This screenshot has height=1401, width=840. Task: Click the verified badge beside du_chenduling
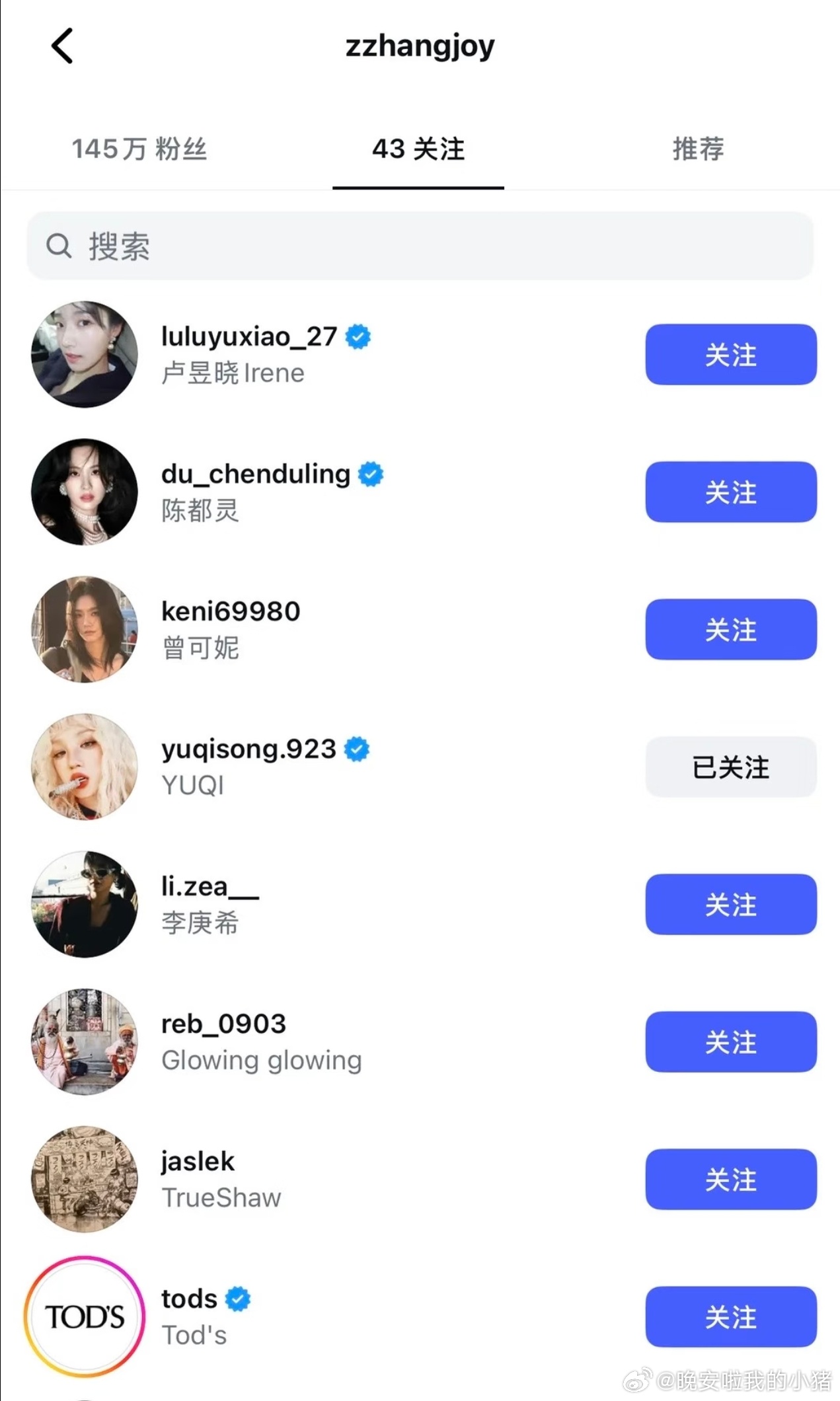pyautogui.click(x=371, y=474)
